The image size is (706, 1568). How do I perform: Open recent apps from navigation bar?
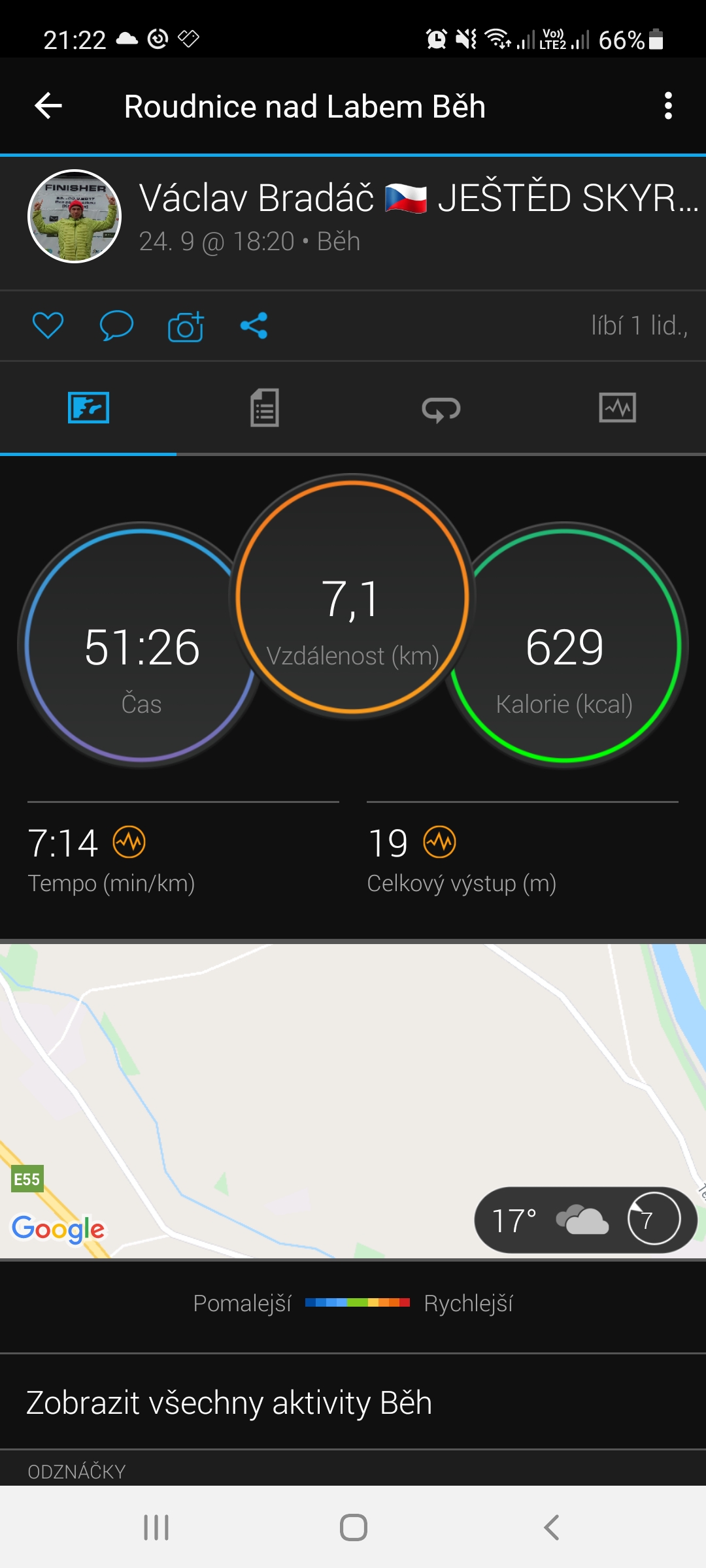pyautogui.click(x=156, y=1527)
